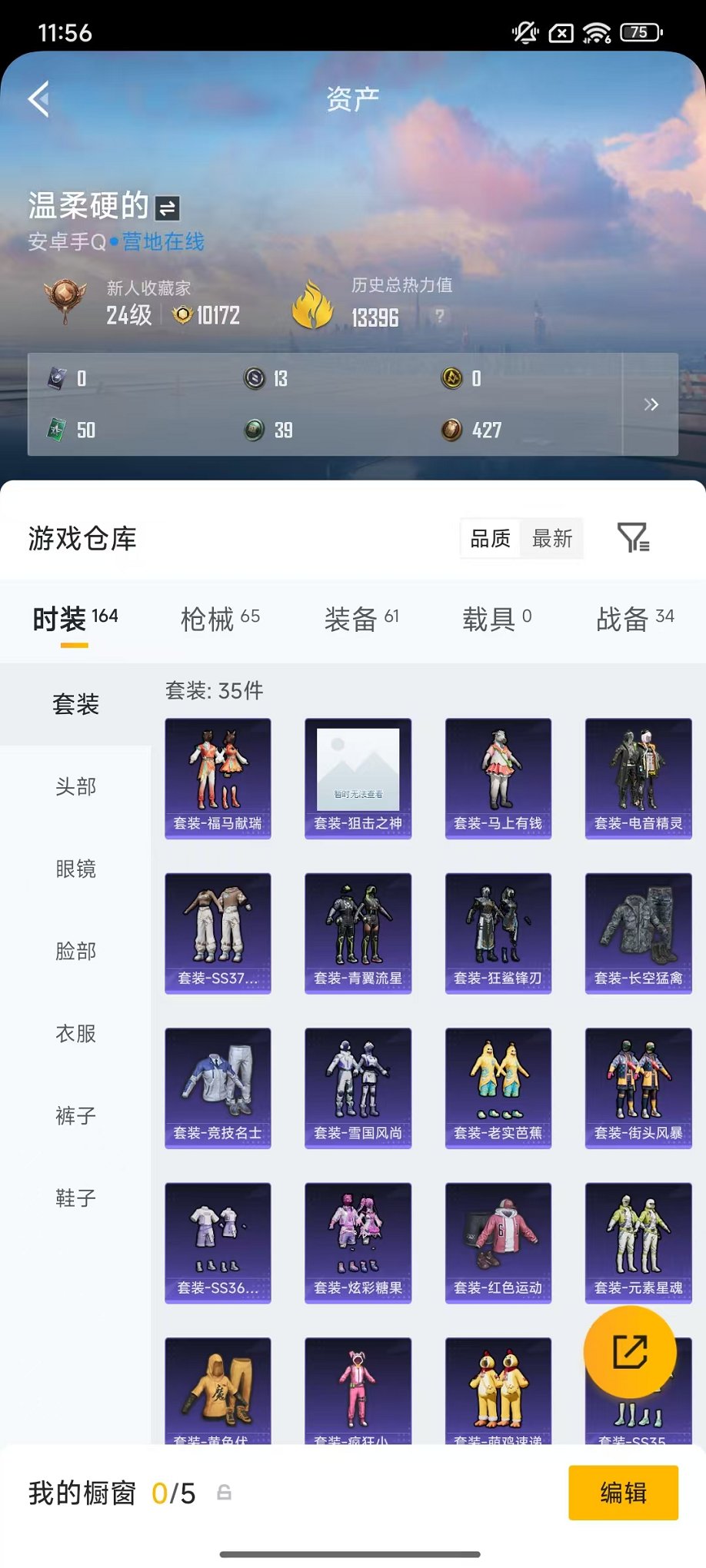Image resolution: width=706 pixels, height=1568 pixels.
Task: Tap the back arrow on the 资产 page
Action: pyautogui.click(x=38, y=100)
